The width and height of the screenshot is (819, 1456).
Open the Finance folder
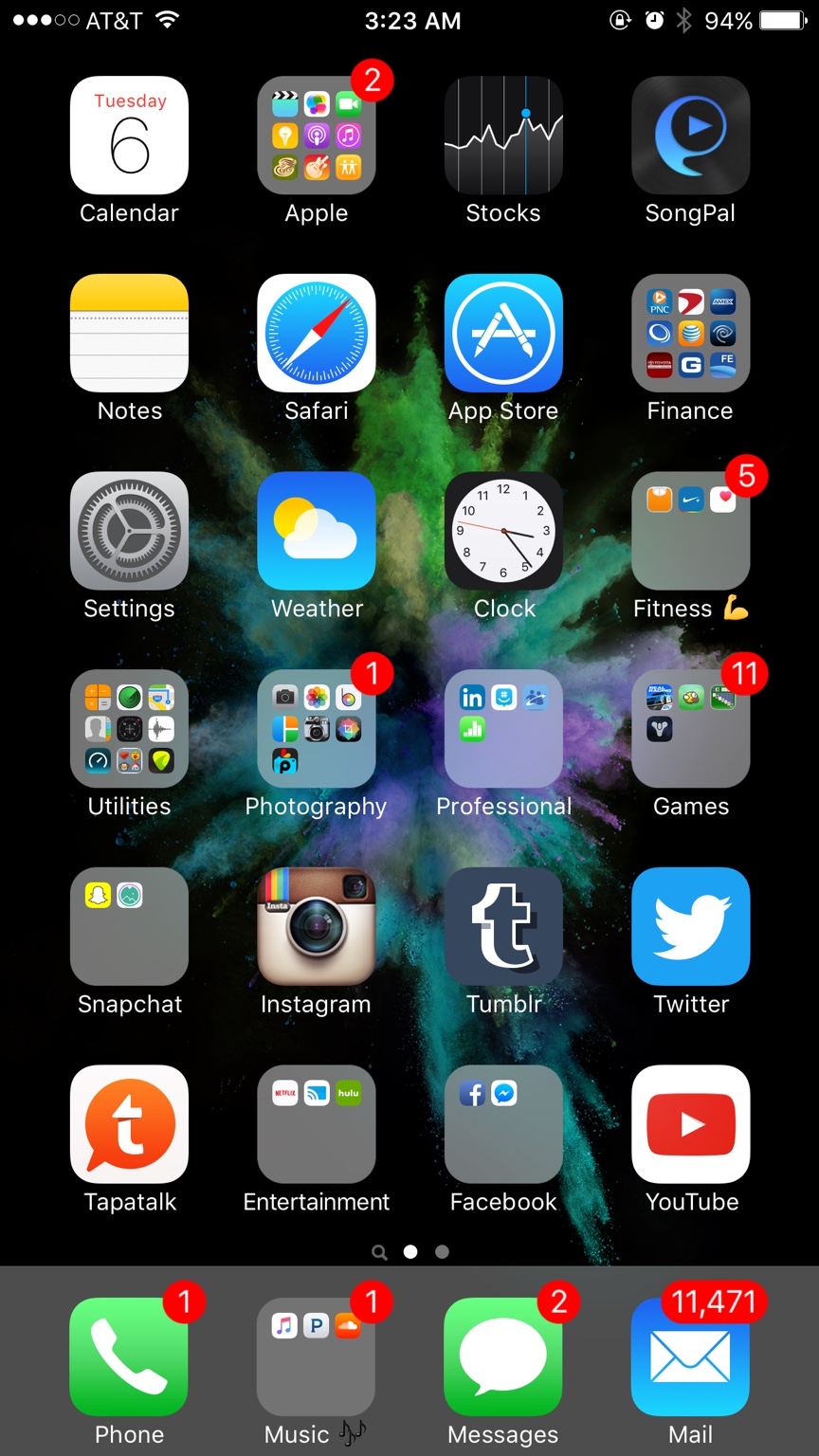(690, 333)
